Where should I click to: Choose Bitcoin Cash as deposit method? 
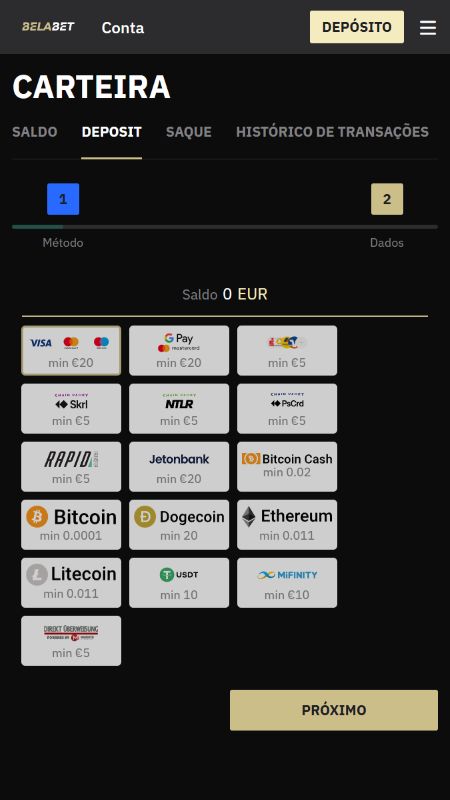[x=287, y=467]
